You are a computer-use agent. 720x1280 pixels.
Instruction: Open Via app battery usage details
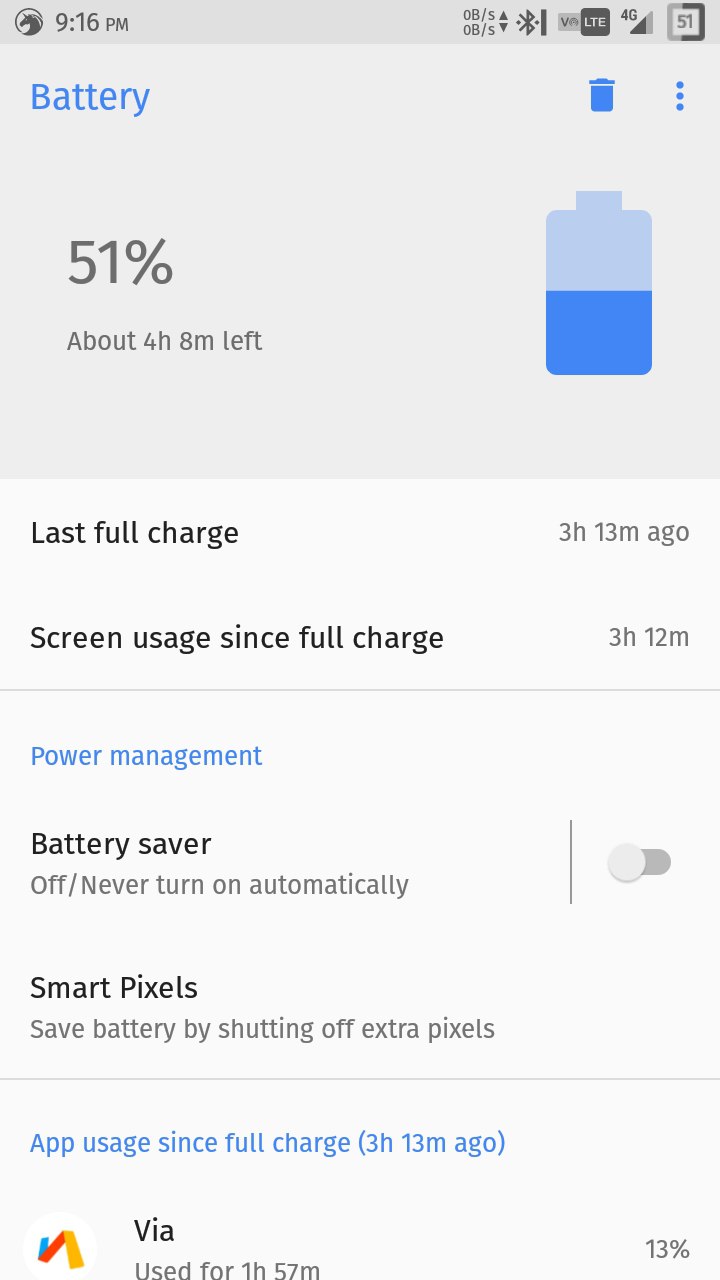(x=360, y=1247)
